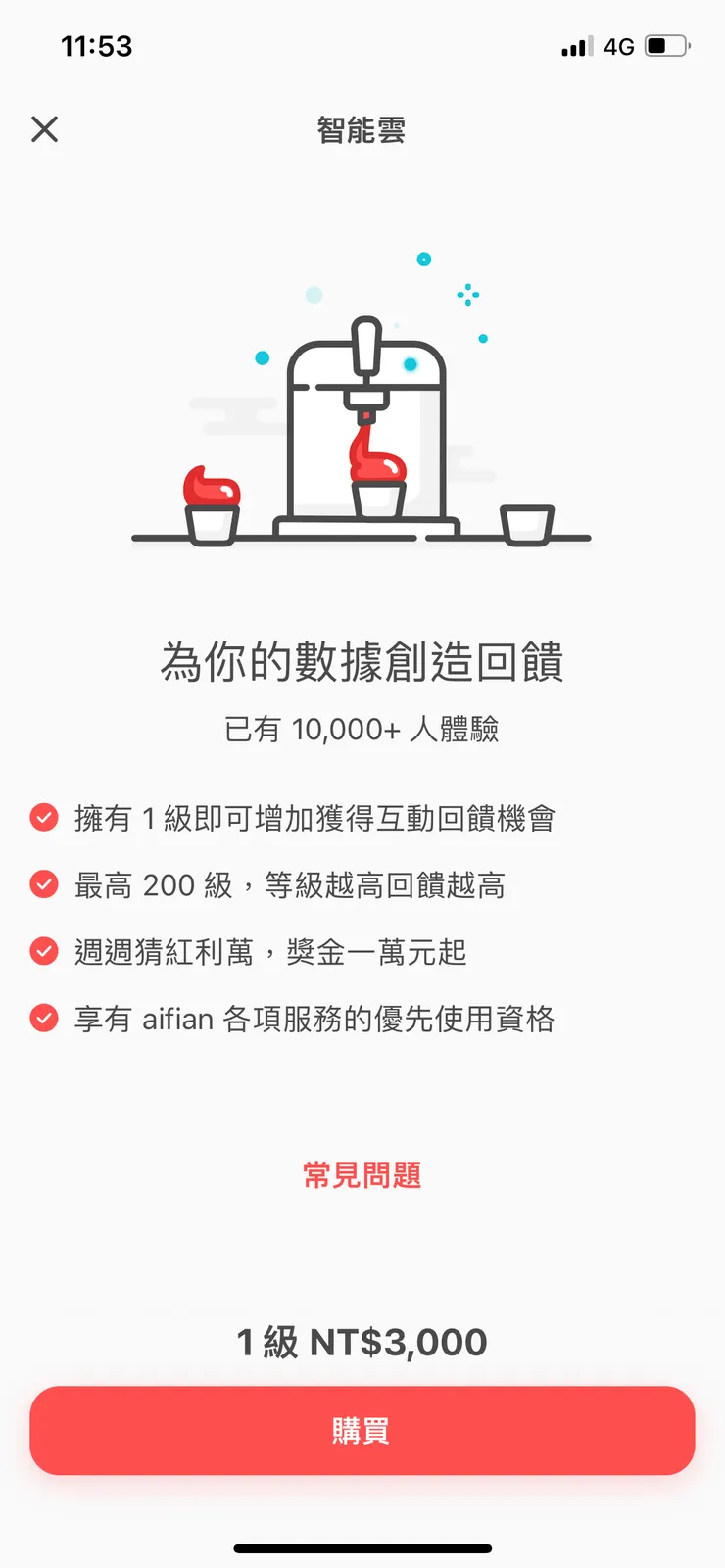This screenshot has width=725, height=1568.
Task: Tap the checkmark next to the aifian benefit
Action: (x=44, y=1019)
